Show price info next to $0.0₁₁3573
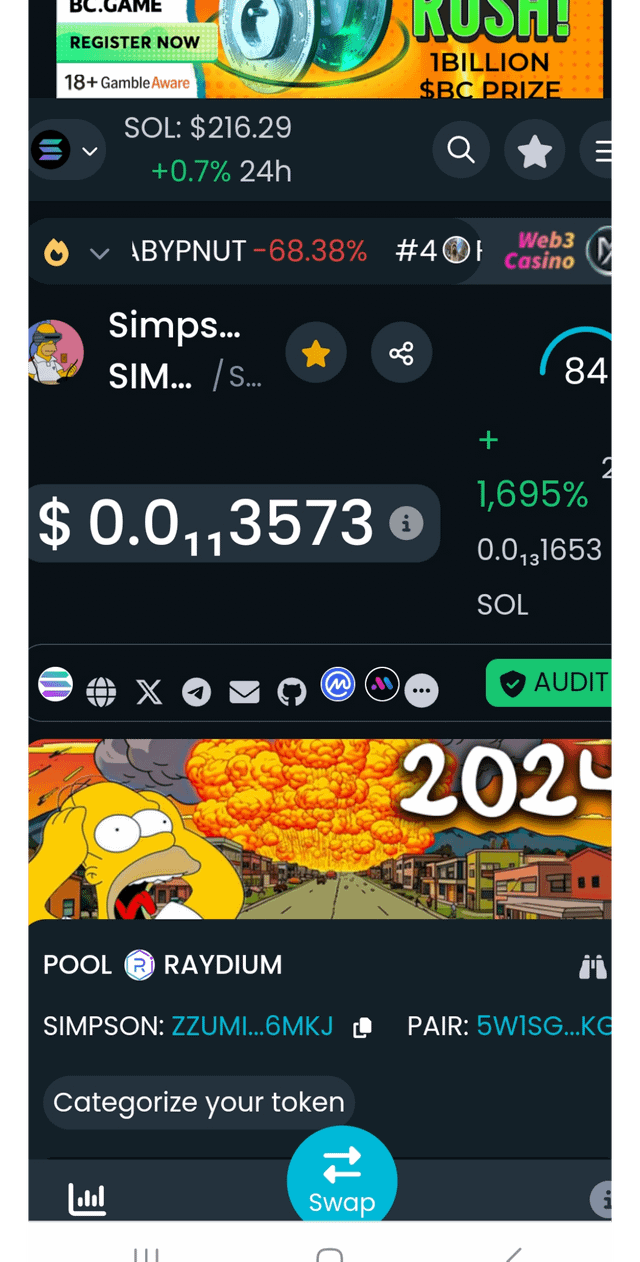640x1262 pixels. [x=405, y=523]
